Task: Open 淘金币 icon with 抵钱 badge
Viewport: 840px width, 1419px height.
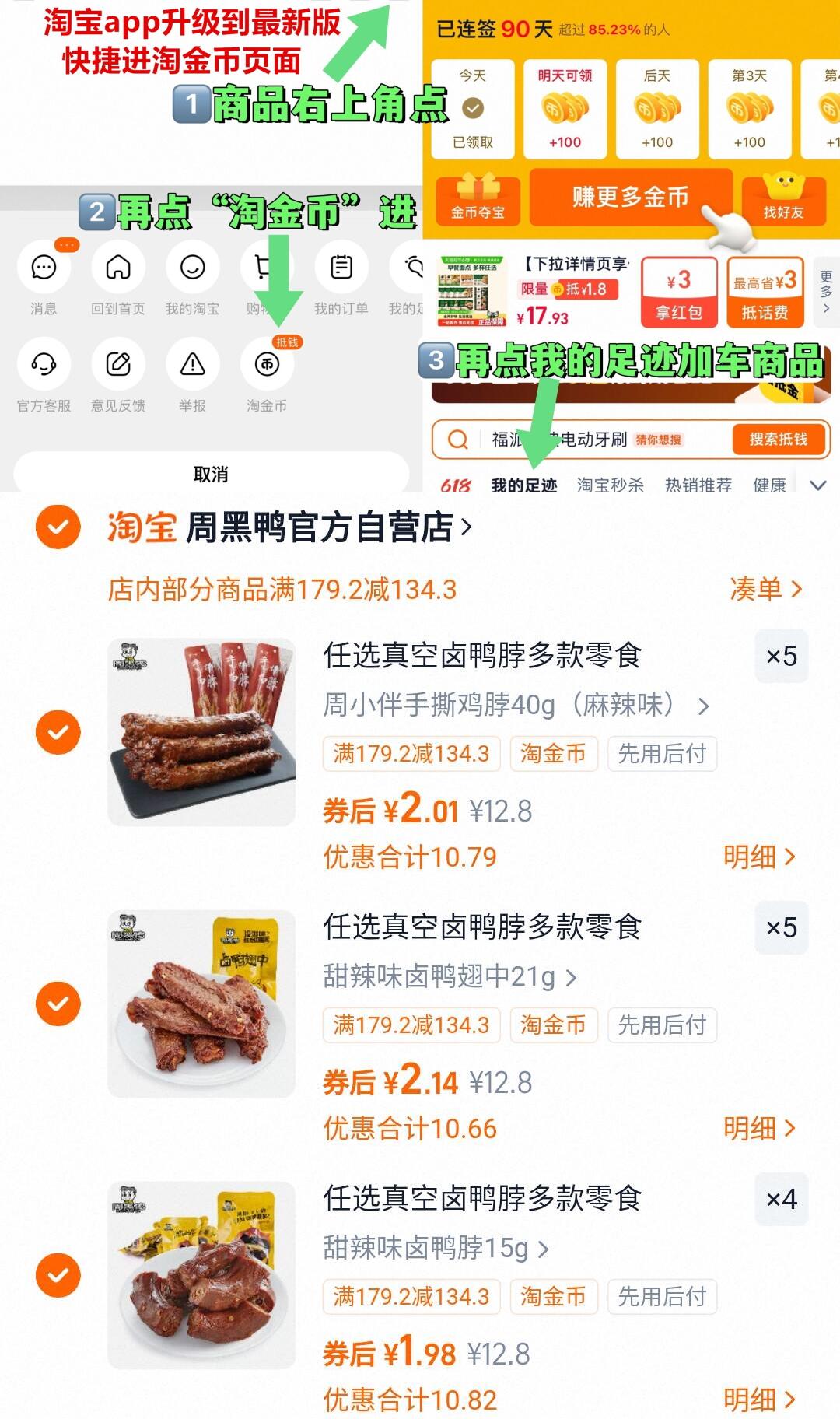Action: point(265,363)
